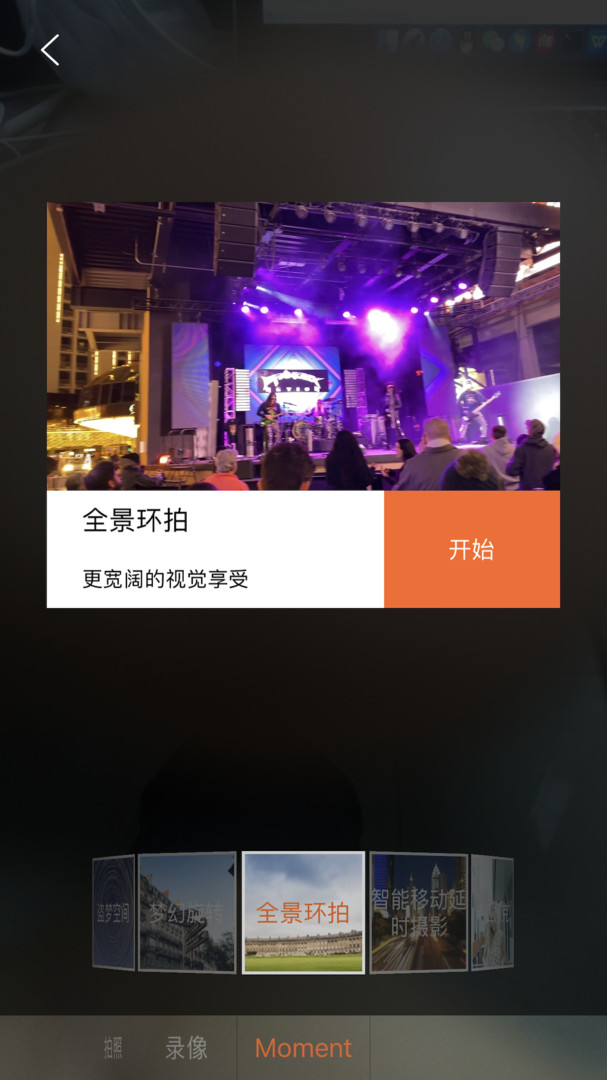
Task: Choose the 梦幻旋转 mode tile
Action: click(x=187, y=912)
